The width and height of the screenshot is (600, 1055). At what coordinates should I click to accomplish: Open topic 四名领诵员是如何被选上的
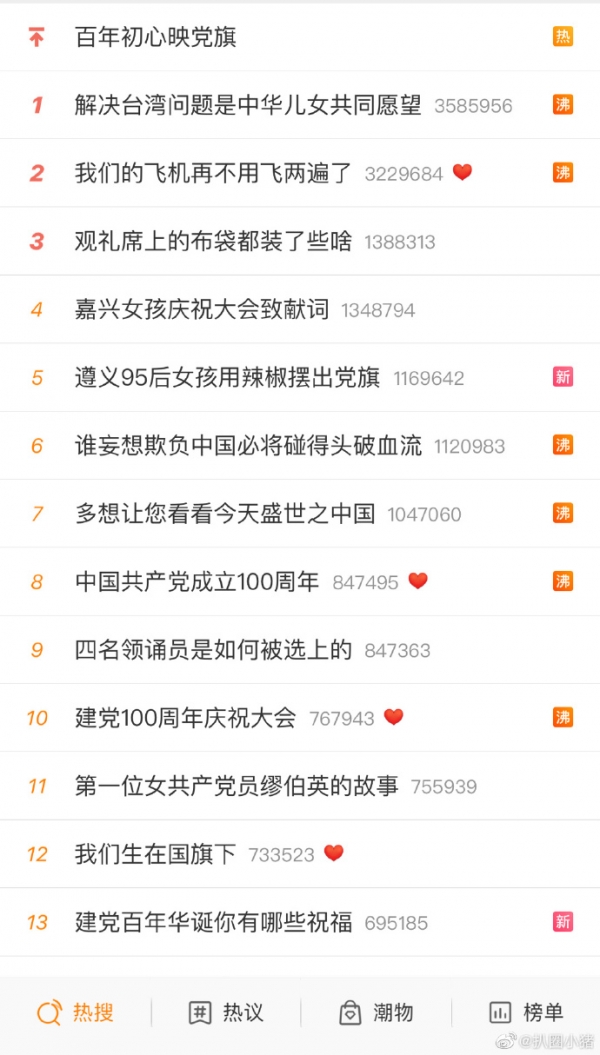click(x=300, y=649)
